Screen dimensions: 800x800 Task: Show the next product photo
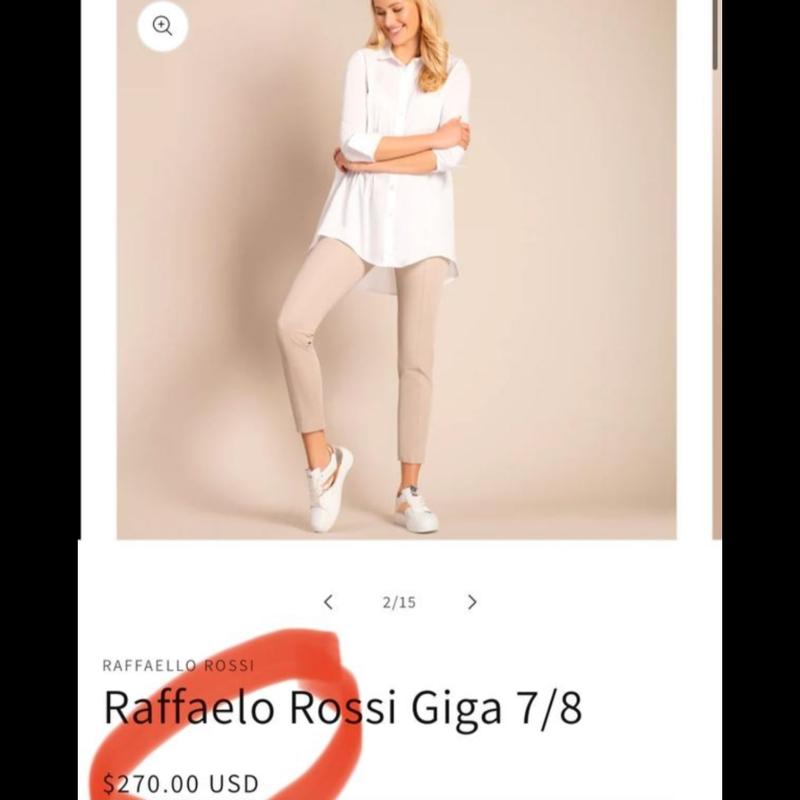[x=472, y=602]
